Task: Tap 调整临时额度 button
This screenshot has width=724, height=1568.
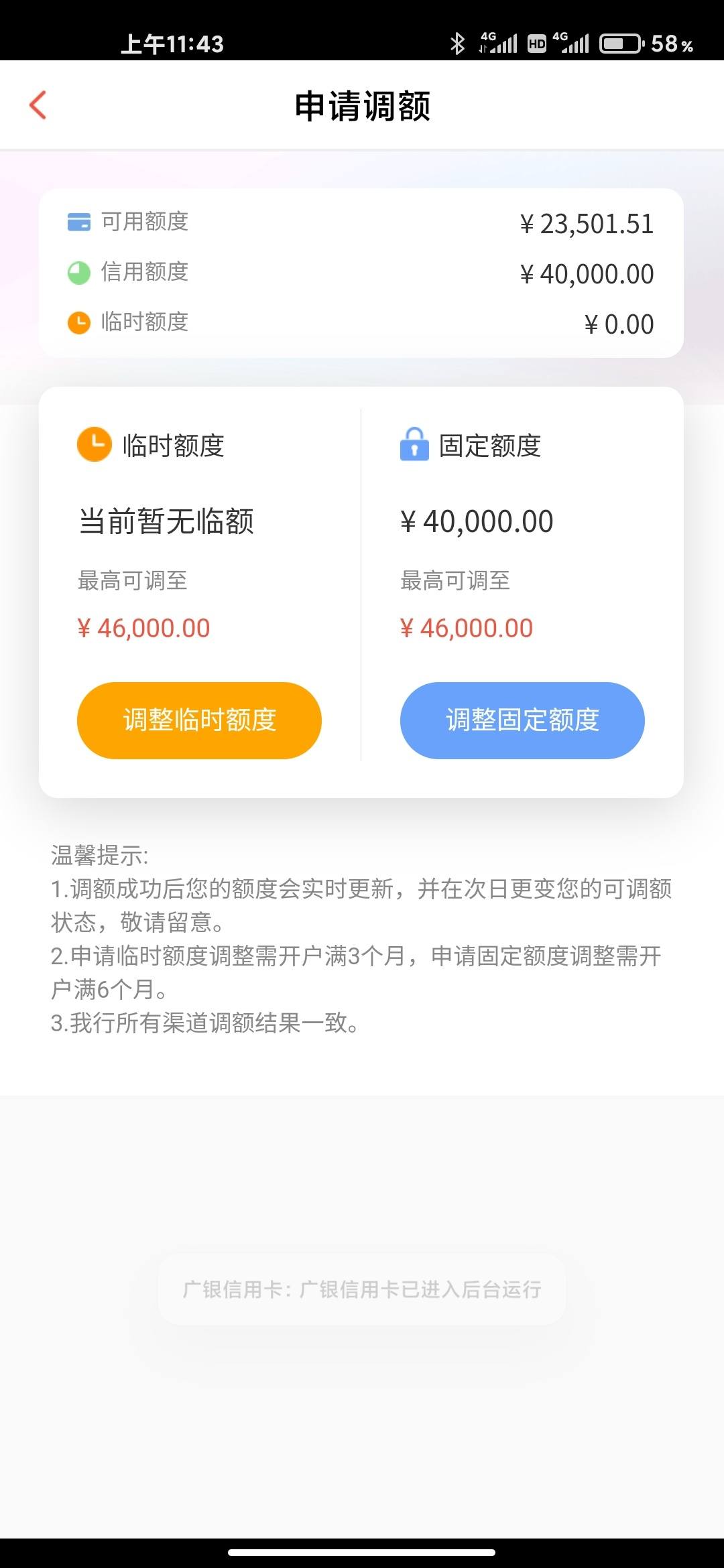Action: pyautogui.click(x=199, y=720)
